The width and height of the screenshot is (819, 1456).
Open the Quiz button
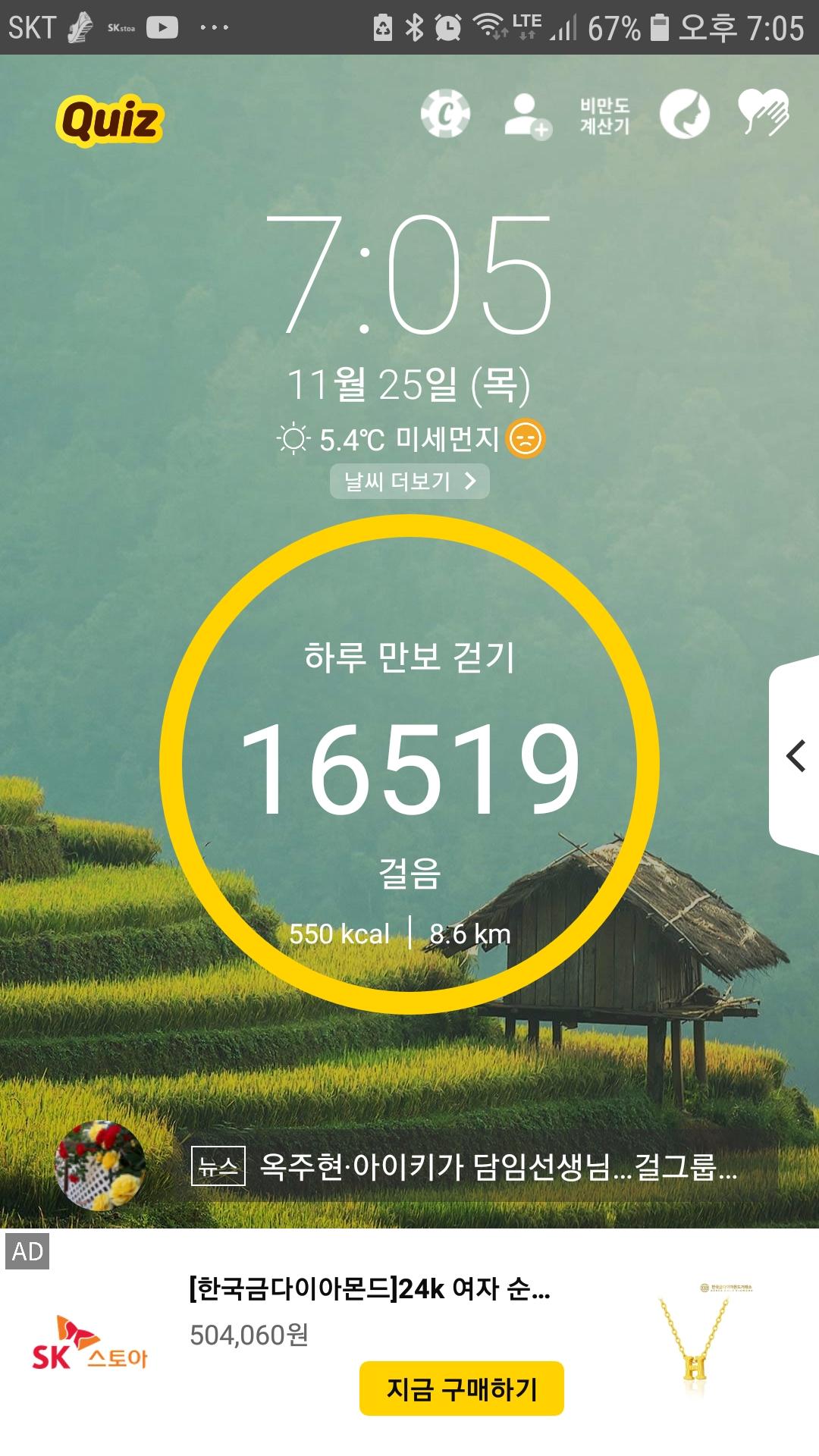click(x=110, y=120)
